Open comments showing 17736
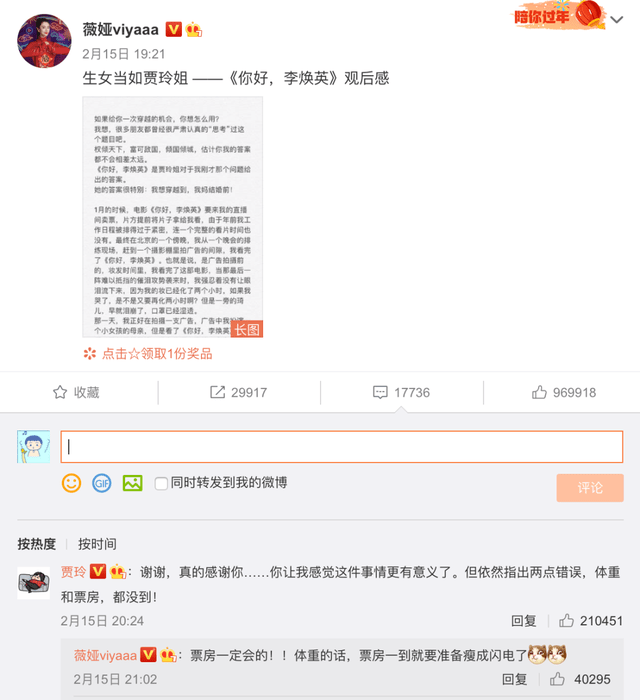This screenshot has height=700, width=640. pyautogui.click(x=400, y=393)
